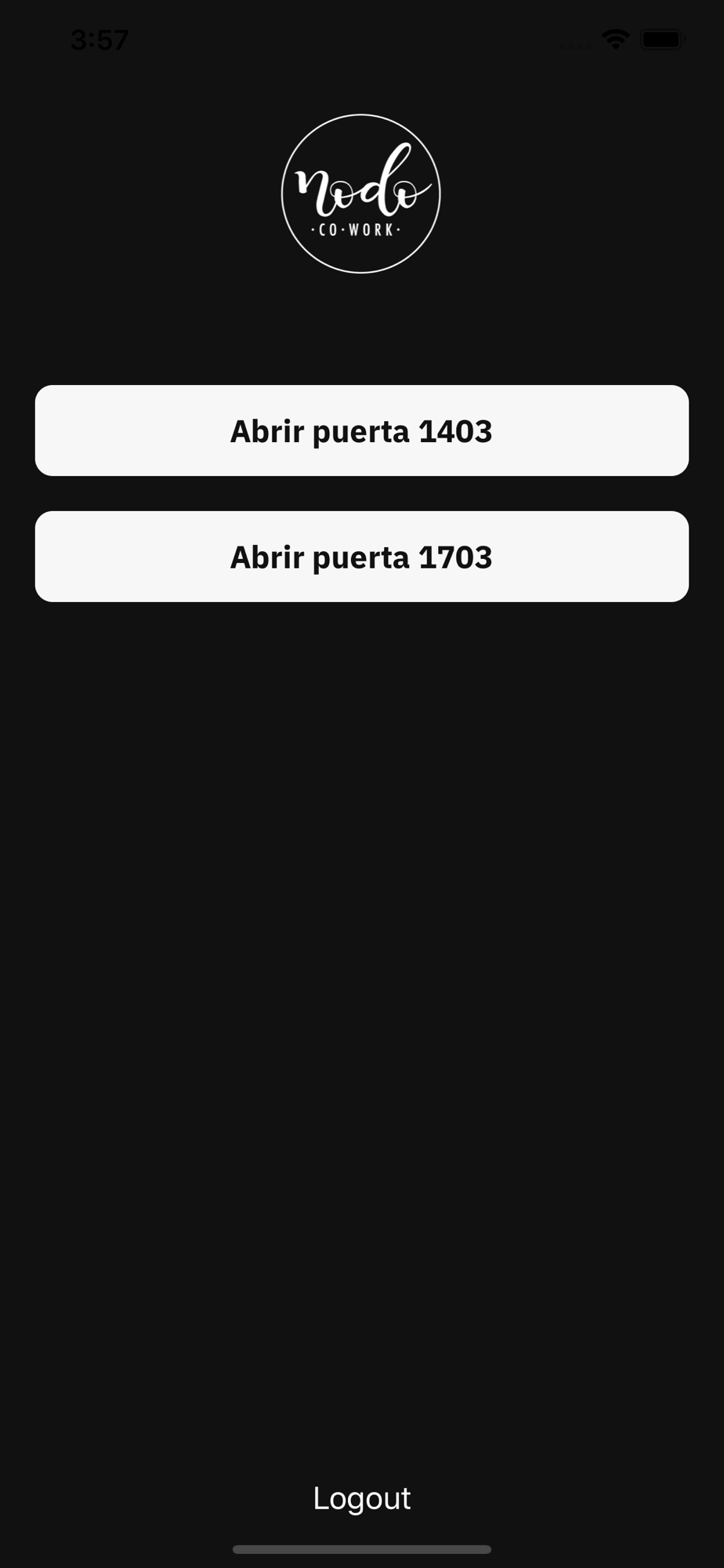Log out of the account
This screenshot has width=724, height=1568.
pyautogui.click(x=362, y=1498)
